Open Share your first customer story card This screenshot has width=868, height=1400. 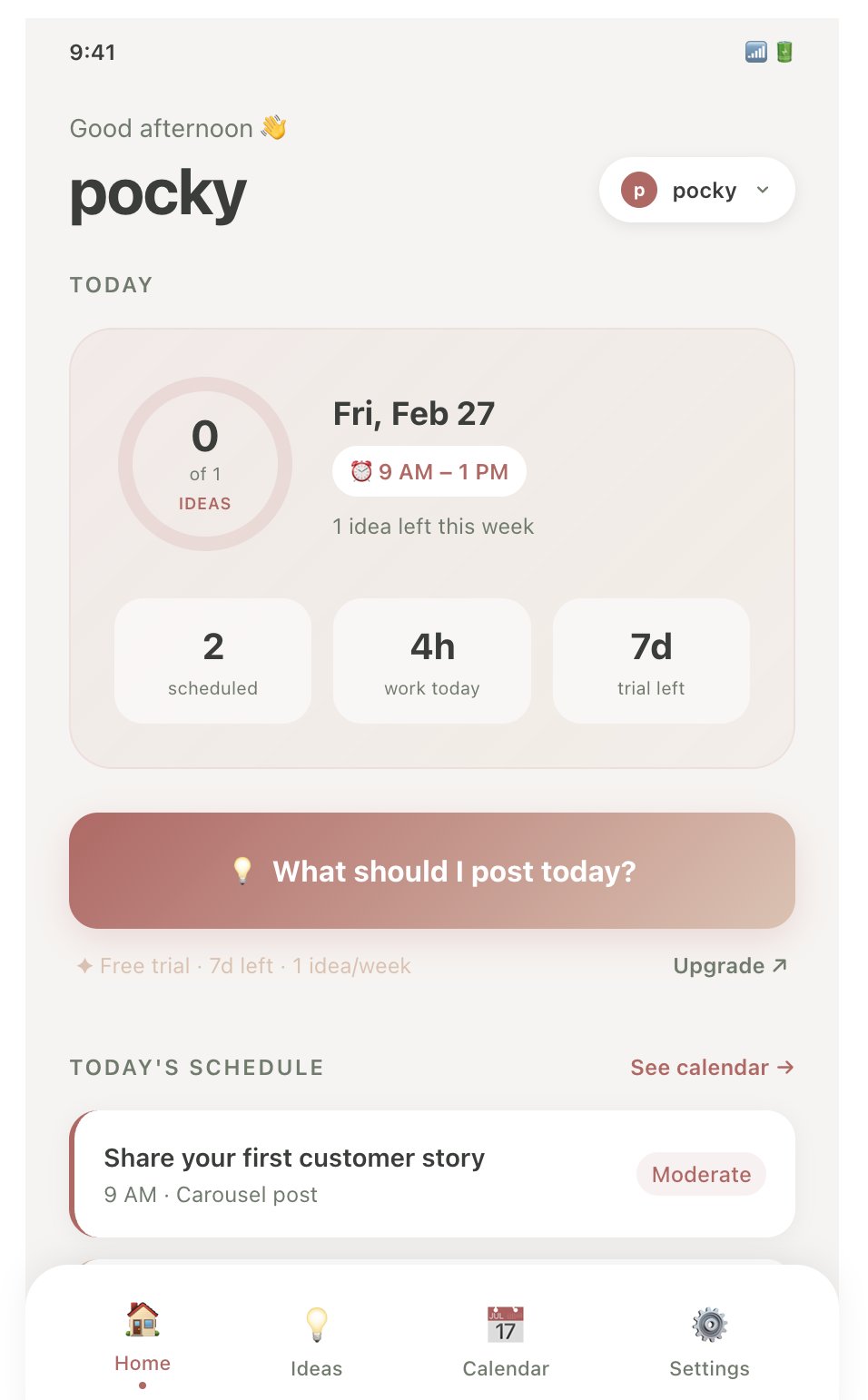pyautogui.click(x=363, y=1174)
